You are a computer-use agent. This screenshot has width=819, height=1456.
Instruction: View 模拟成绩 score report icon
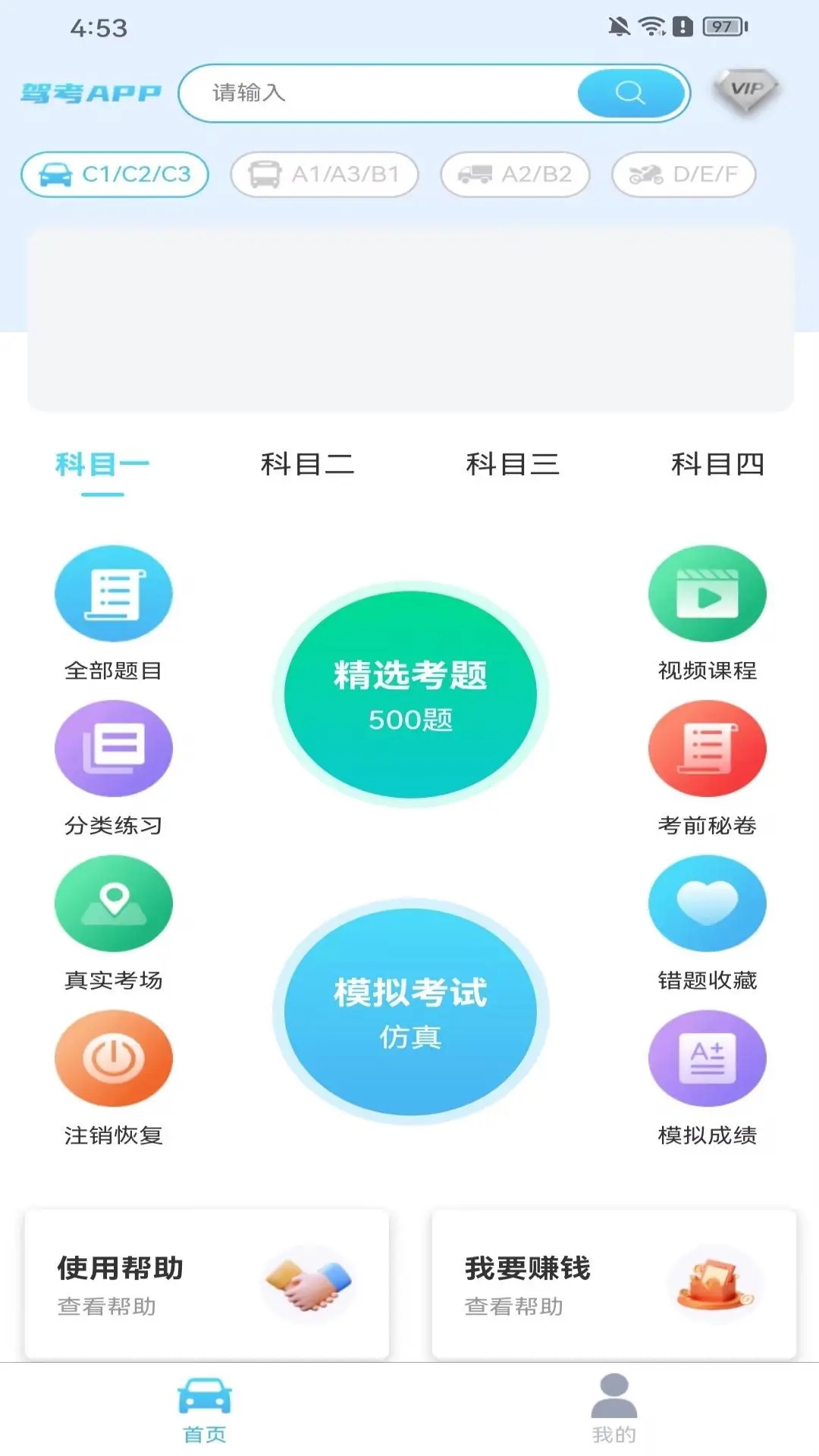pos(707,1058)
